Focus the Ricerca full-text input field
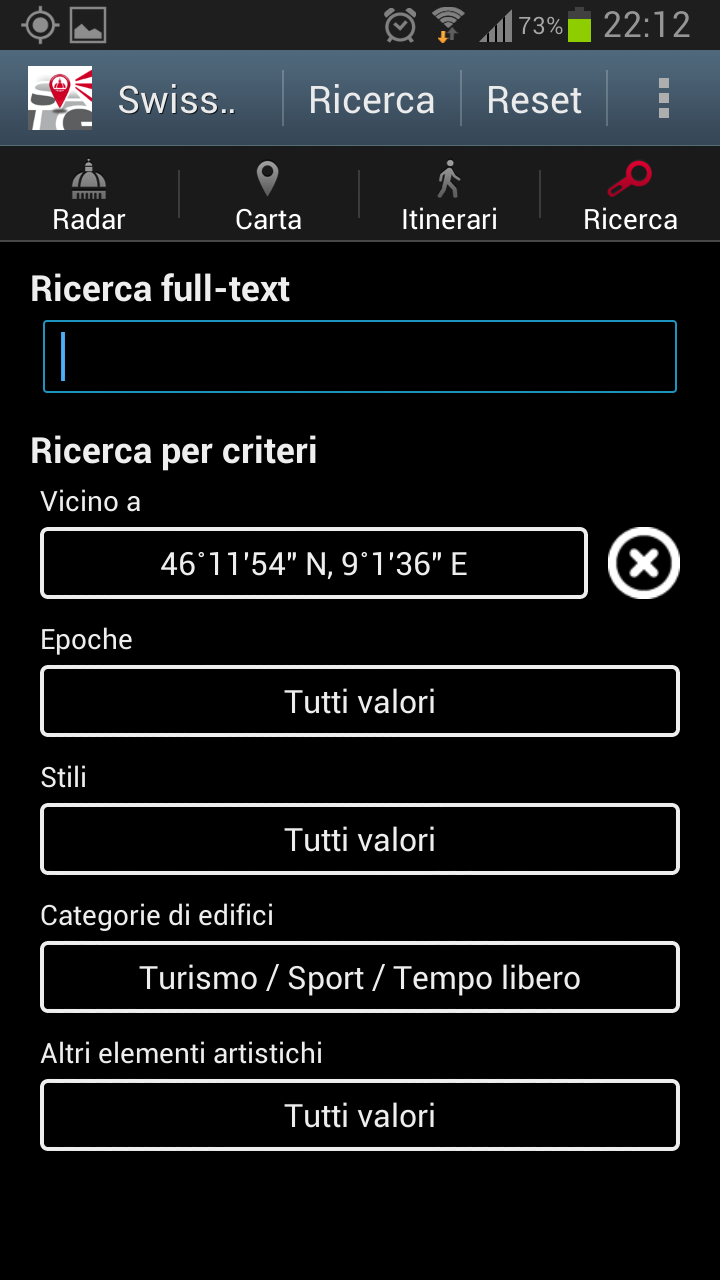 [360, 357]
